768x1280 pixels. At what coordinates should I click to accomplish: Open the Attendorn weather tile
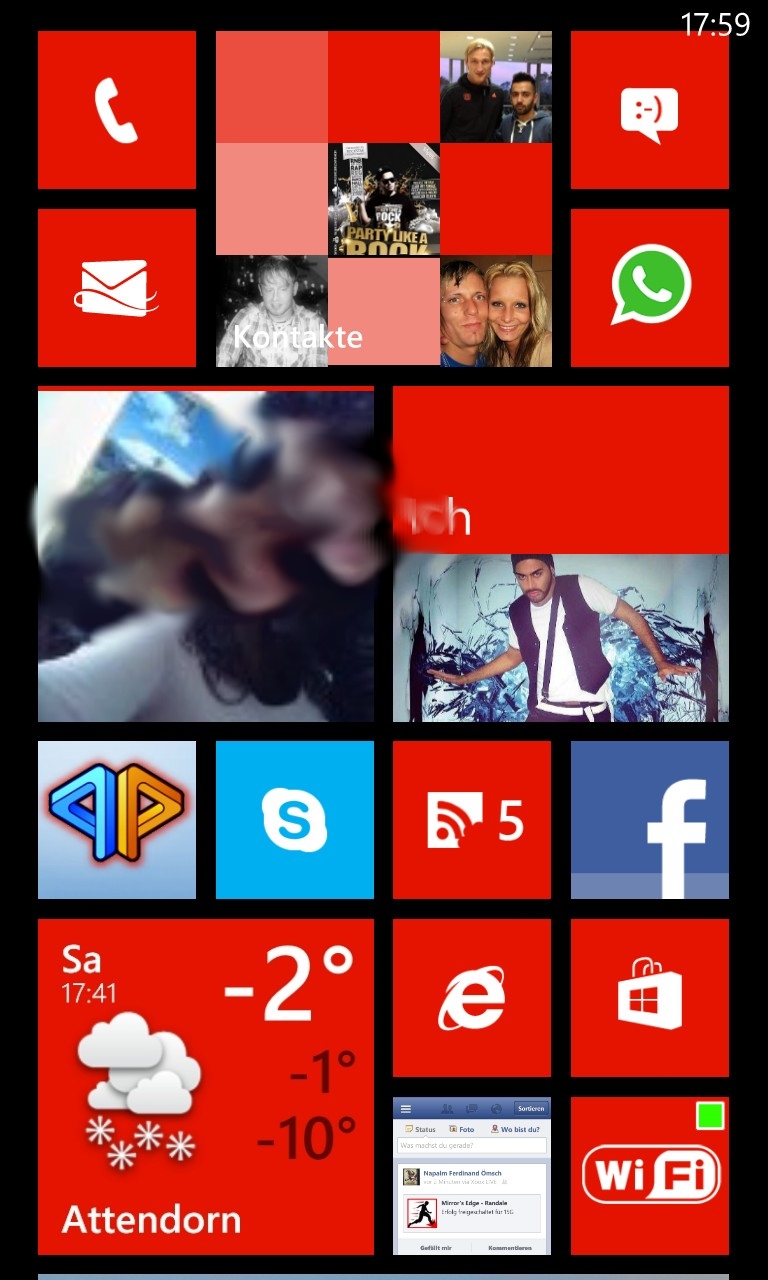pos(206,1087)
